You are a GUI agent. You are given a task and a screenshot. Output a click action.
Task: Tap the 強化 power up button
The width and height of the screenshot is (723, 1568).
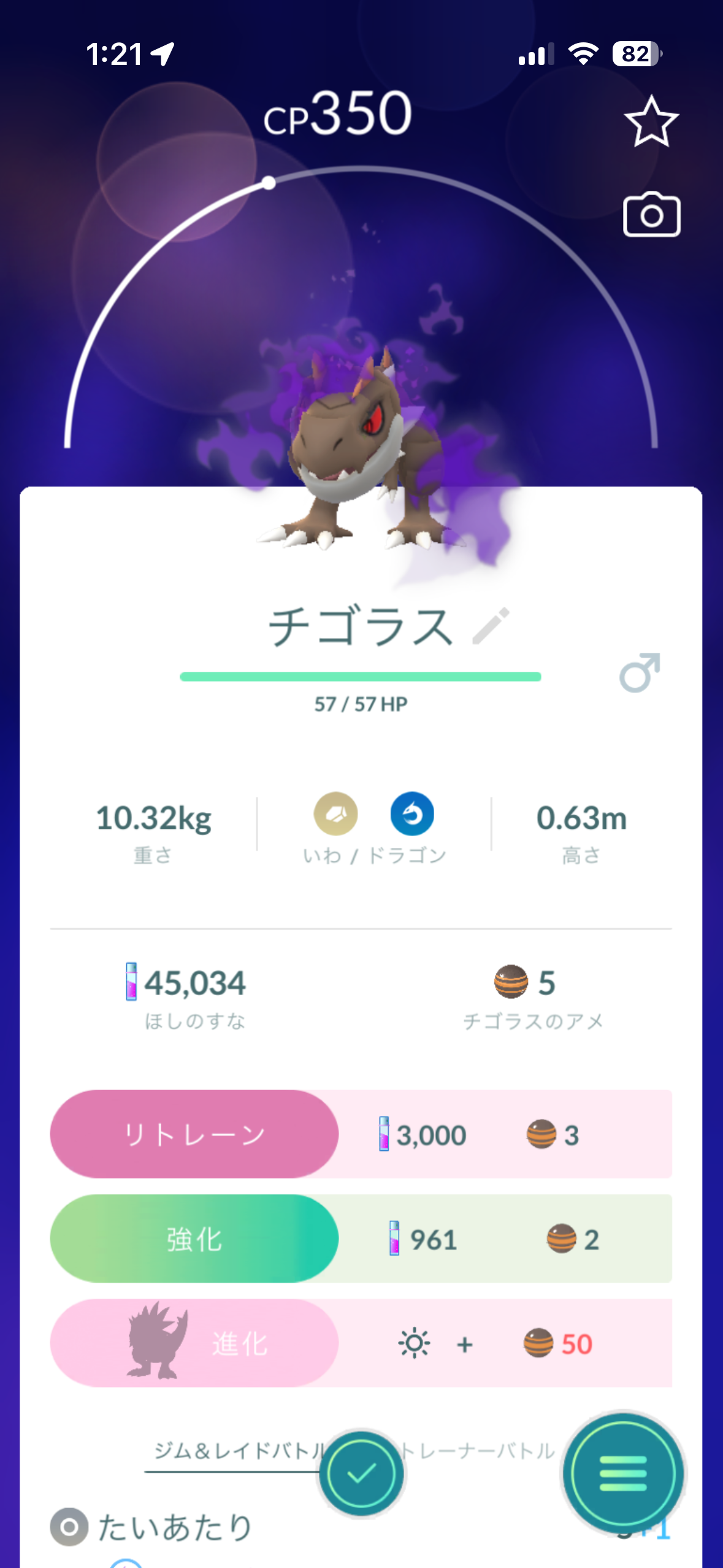point(194,1238)
